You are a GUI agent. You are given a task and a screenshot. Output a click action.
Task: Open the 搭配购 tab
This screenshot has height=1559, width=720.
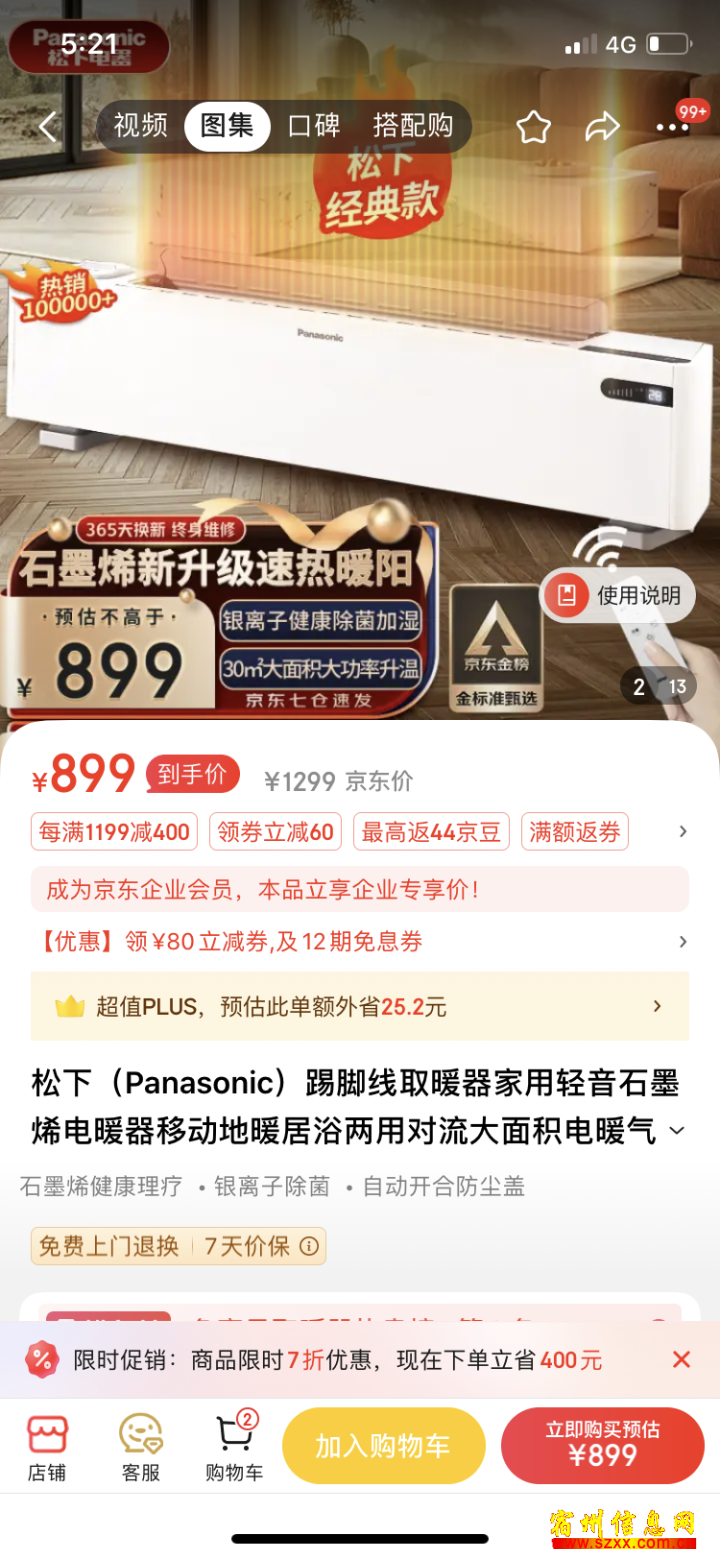point(413,126)
